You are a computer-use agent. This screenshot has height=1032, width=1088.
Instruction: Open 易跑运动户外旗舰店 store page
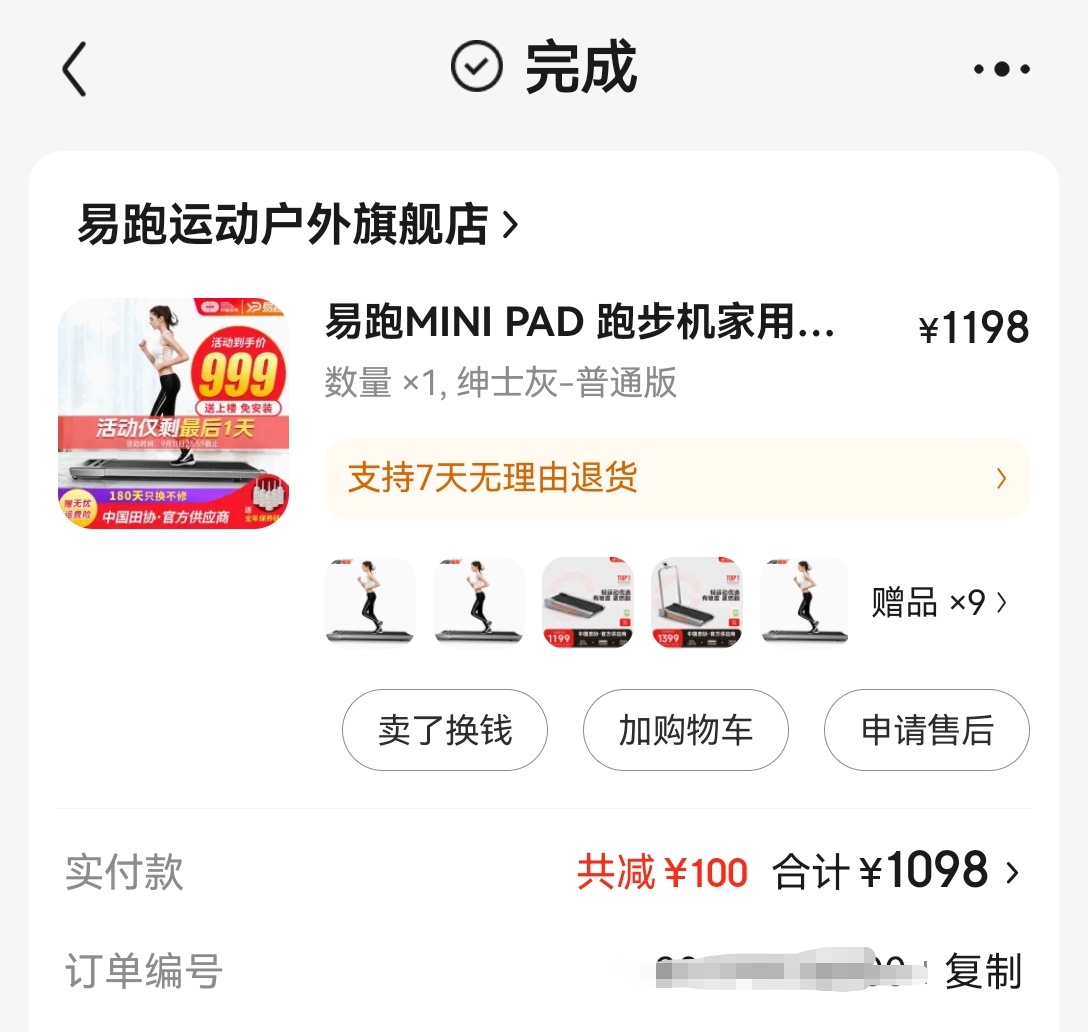(298, 225)
